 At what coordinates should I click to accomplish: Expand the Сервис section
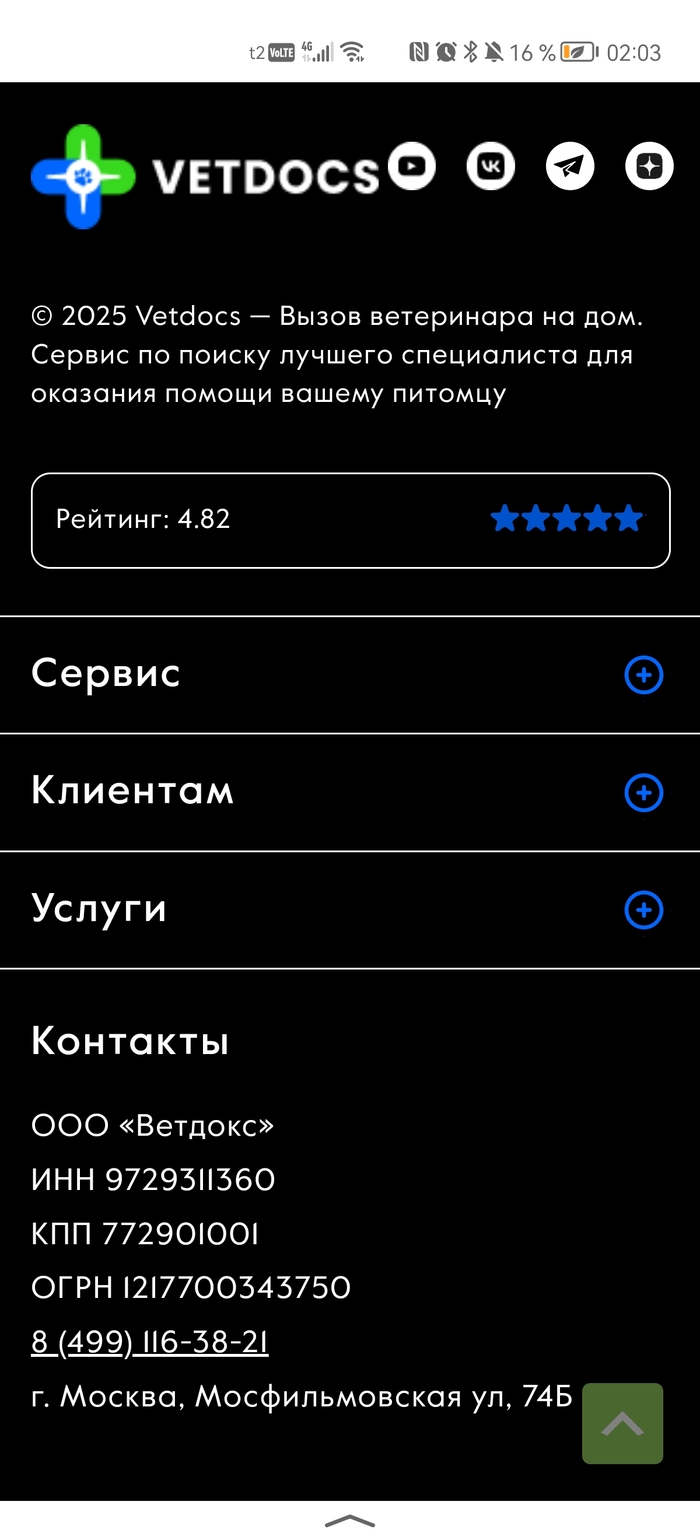point(643,676)
